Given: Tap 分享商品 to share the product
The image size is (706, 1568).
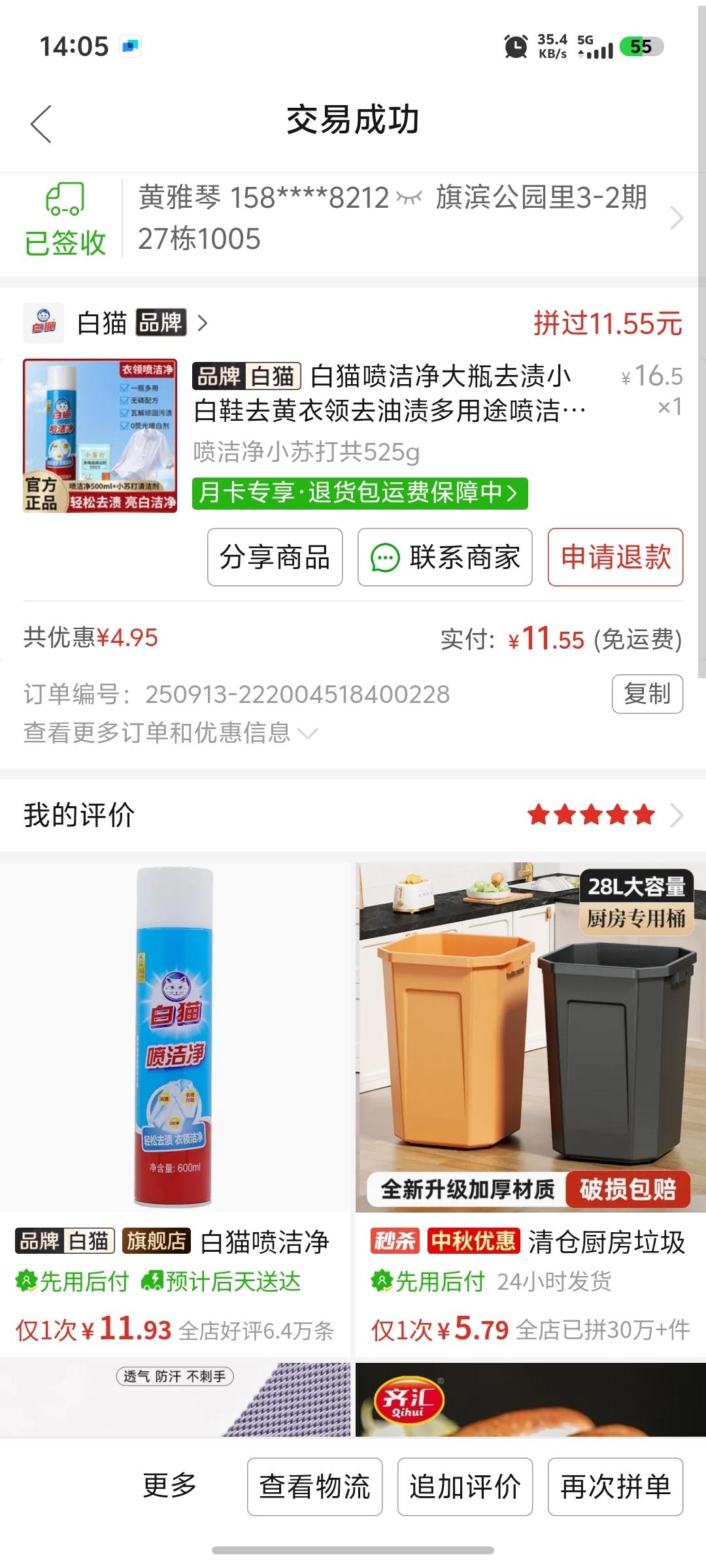Looking at the screenshot, I should (x=275, y=557).
